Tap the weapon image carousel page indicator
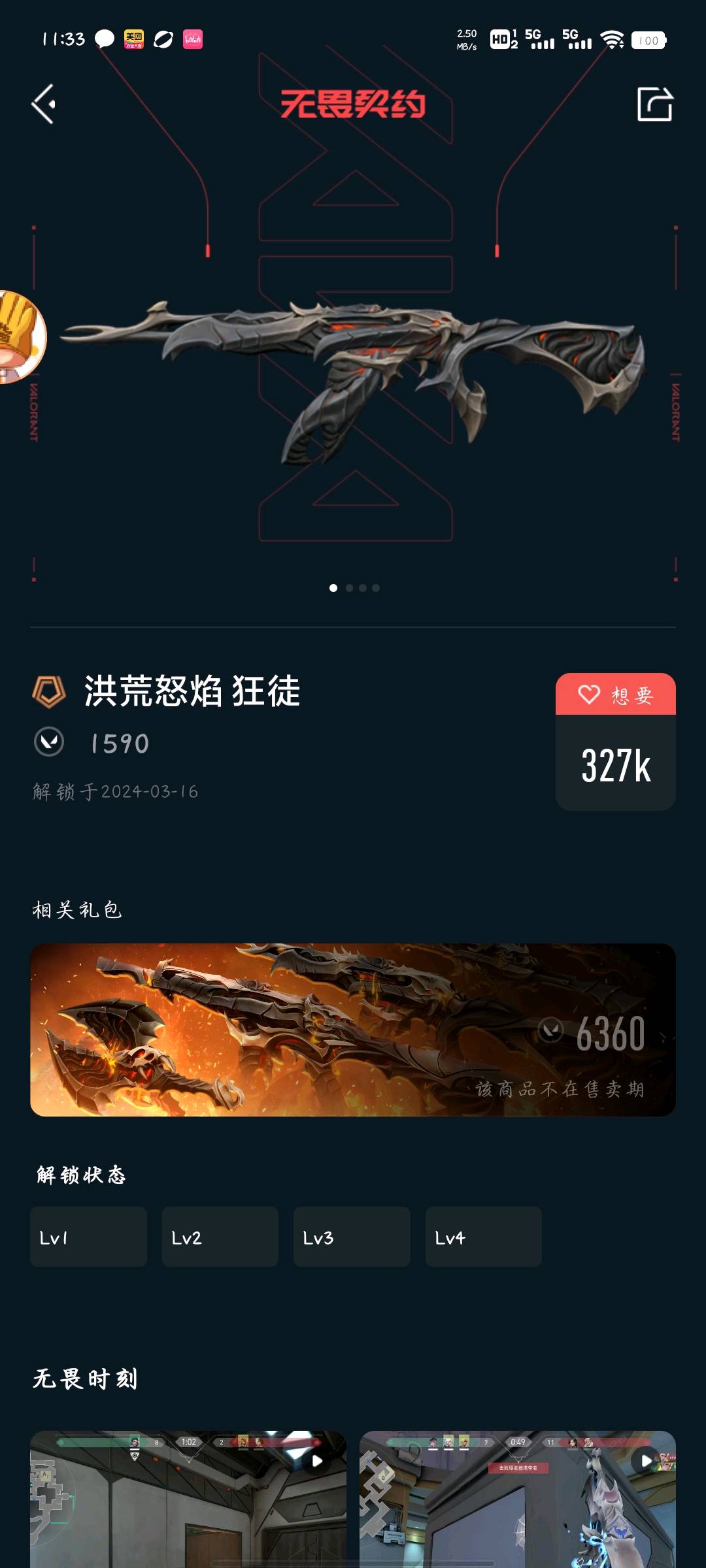 (x=354, y=588)
